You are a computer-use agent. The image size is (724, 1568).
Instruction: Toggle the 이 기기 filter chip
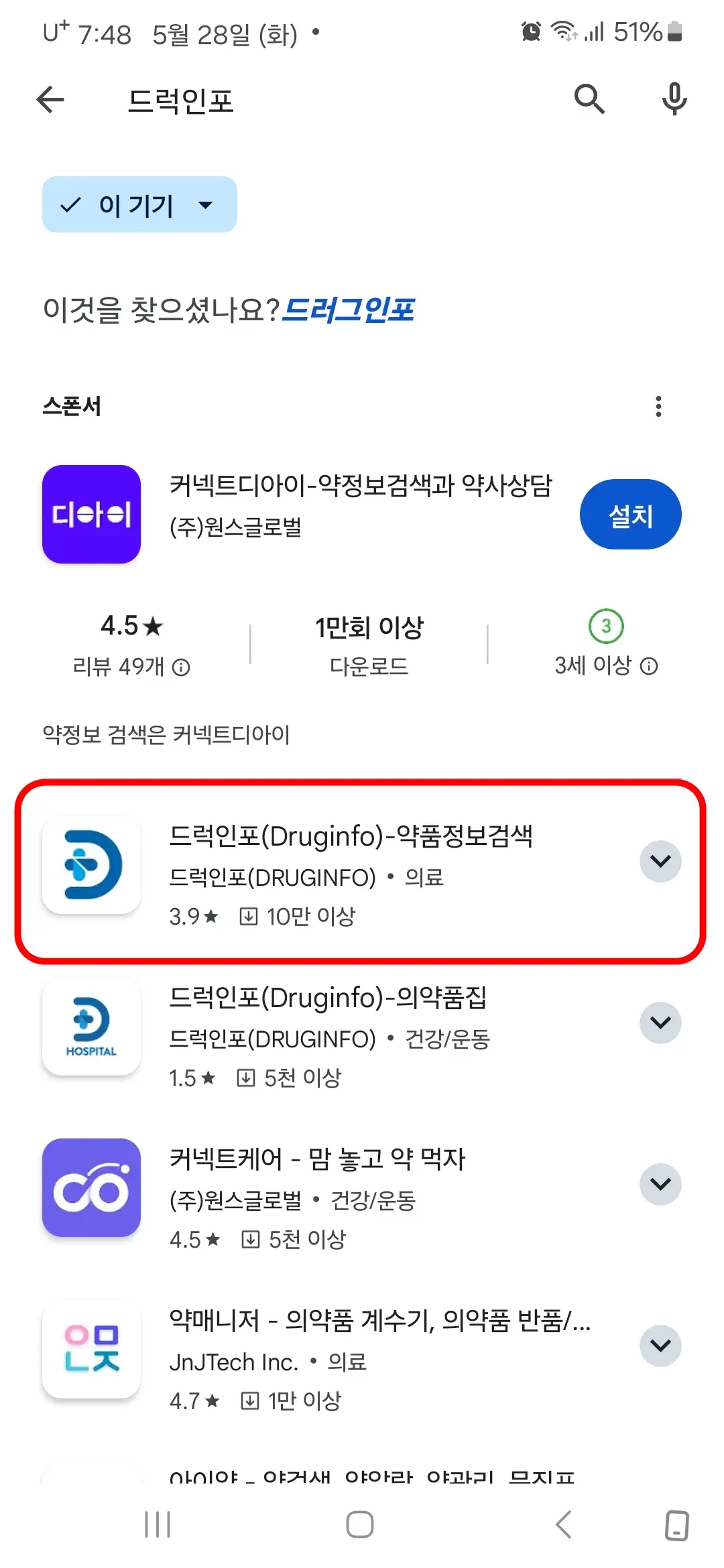(139, 205)
